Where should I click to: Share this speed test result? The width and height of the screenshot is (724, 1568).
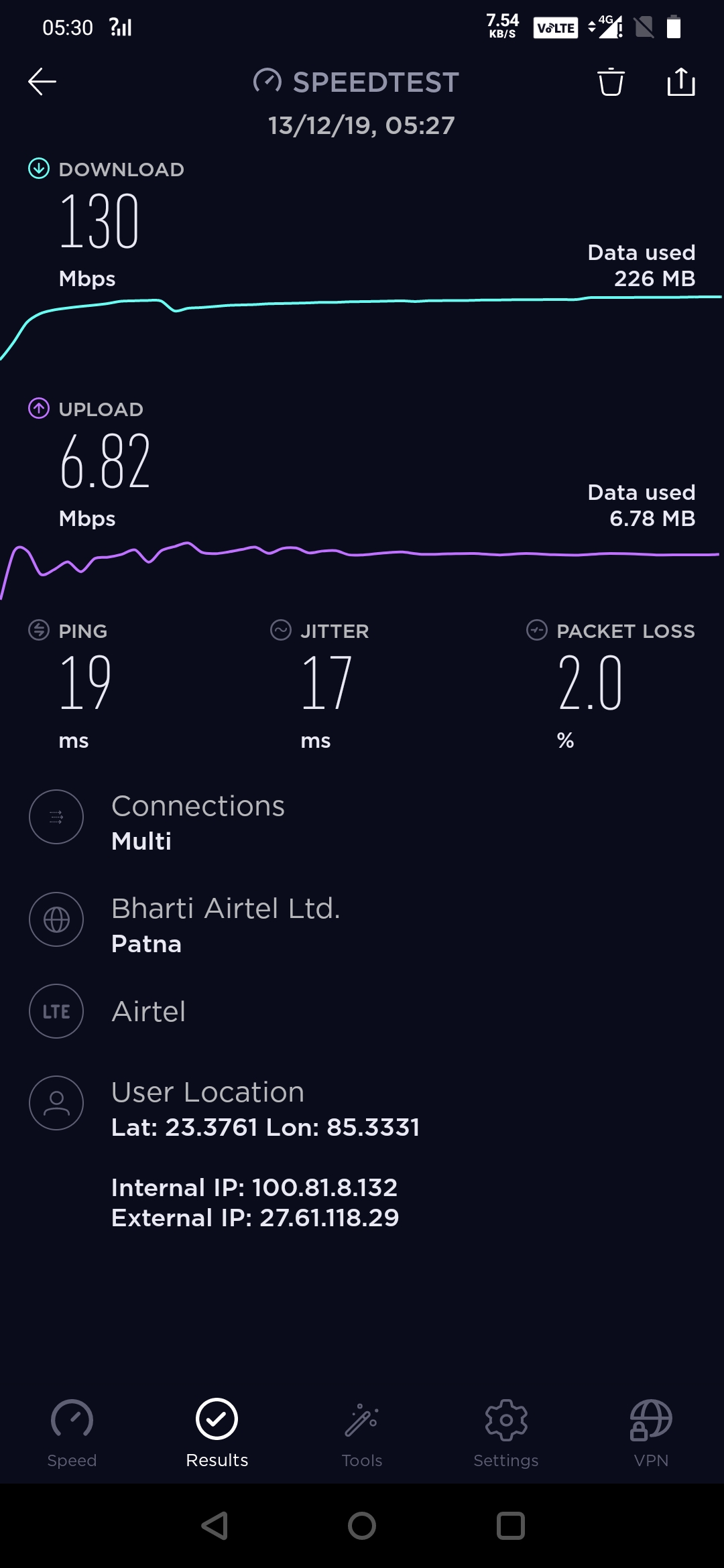(681, 82)
